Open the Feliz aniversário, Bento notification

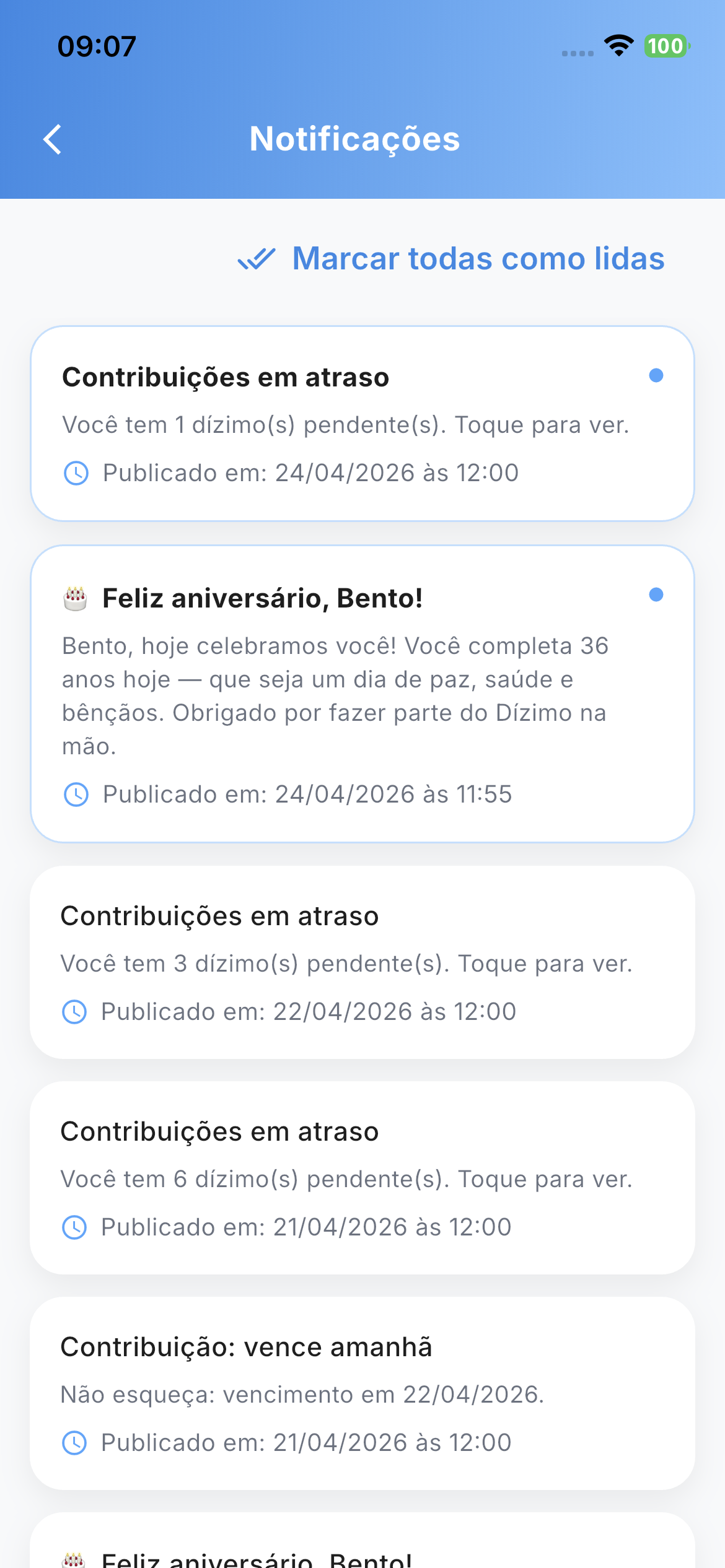(x=362, y=694)
